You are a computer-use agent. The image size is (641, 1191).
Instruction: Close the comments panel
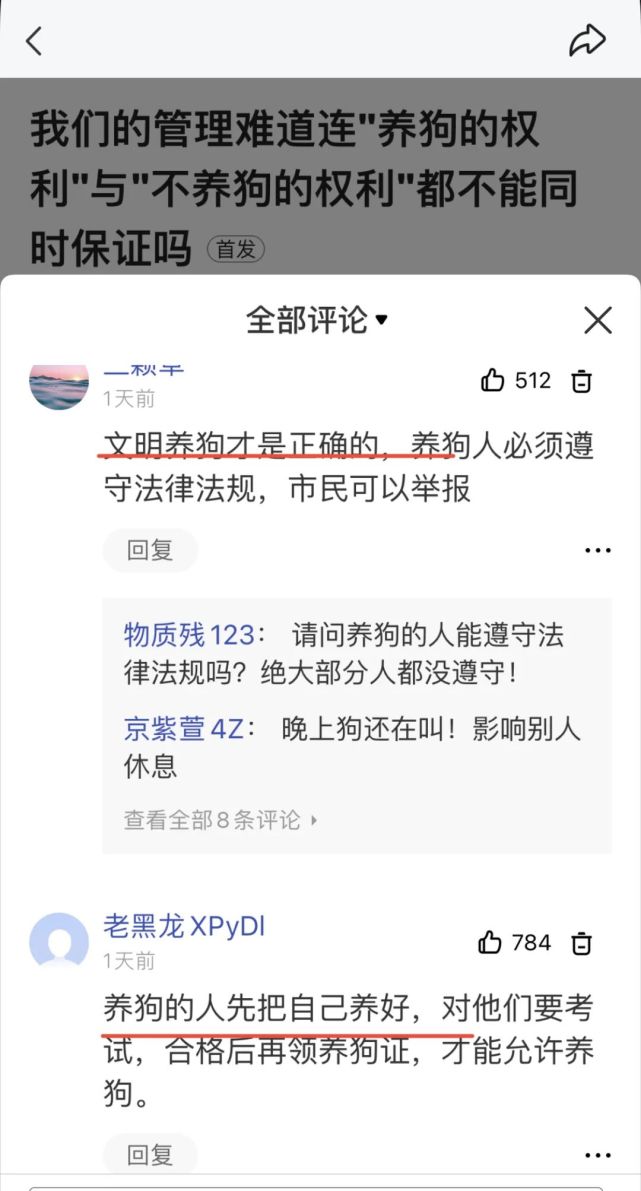597,320
